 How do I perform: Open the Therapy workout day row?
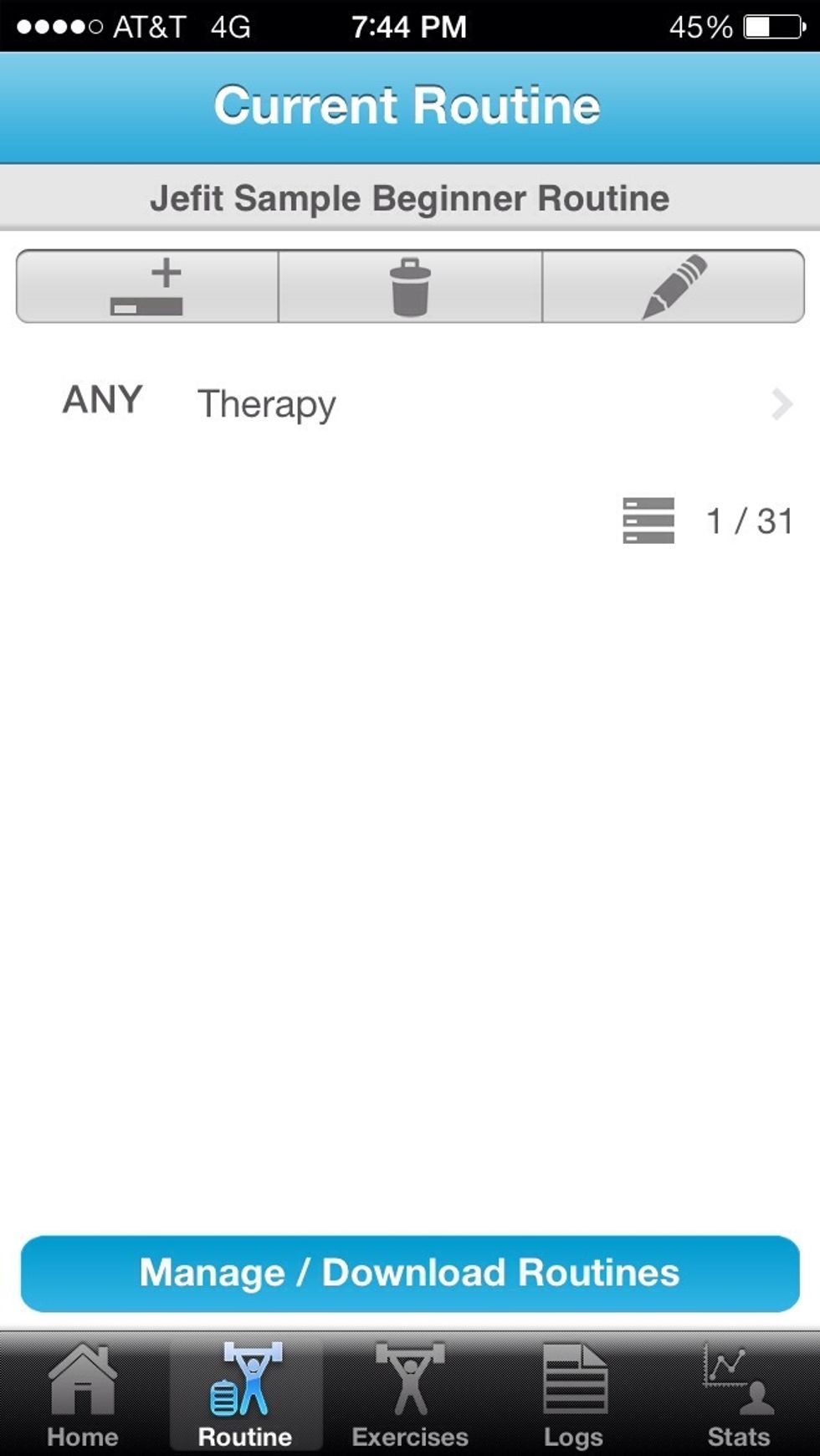coord(265,403)
